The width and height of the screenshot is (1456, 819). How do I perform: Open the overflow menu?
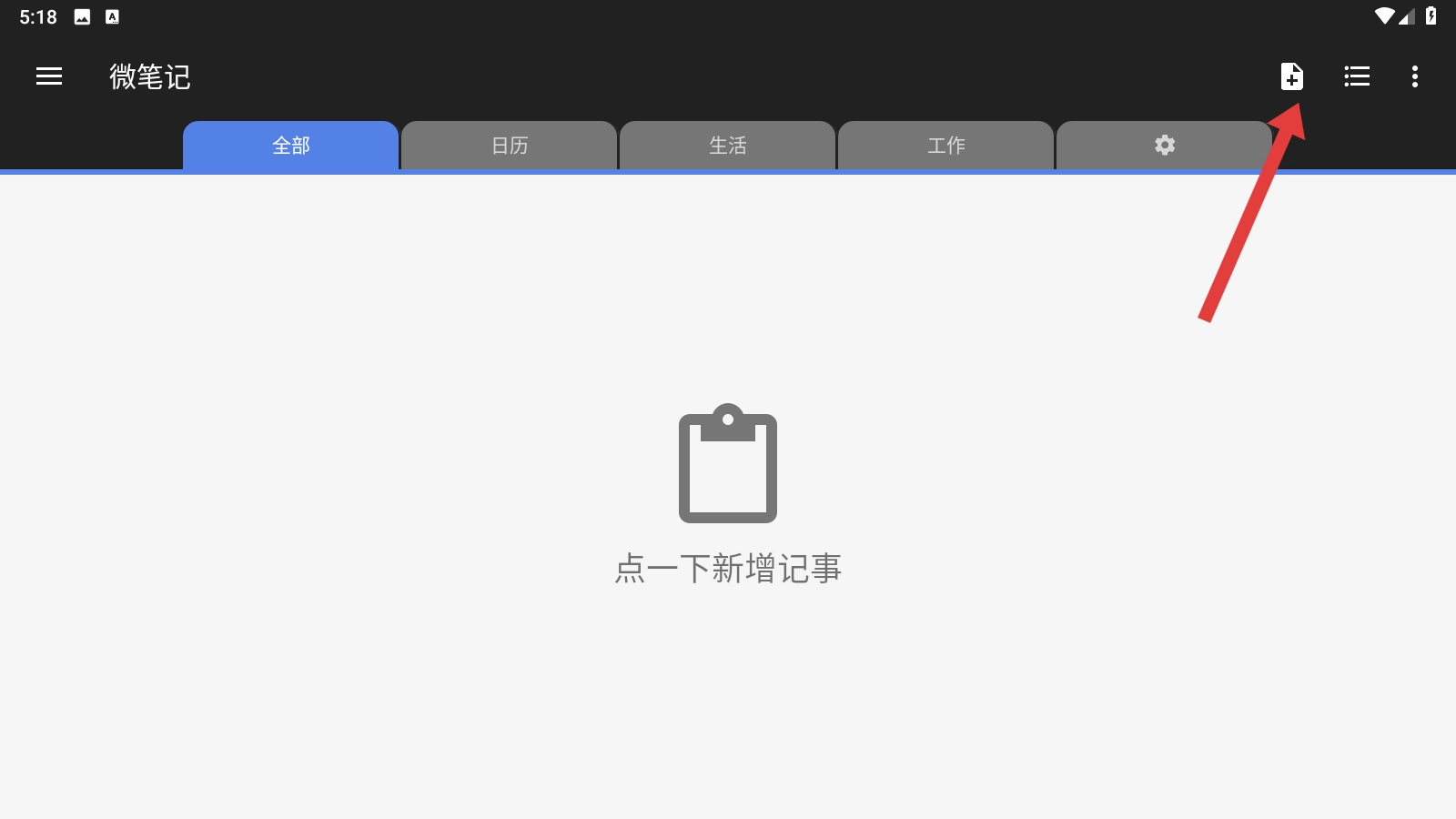1414,76
